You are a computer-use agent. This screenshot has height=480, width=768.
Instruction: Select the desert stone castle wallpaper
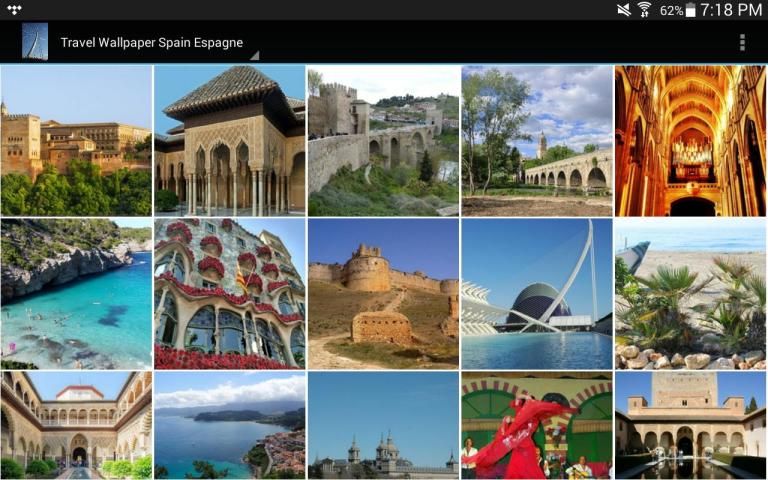383,294
